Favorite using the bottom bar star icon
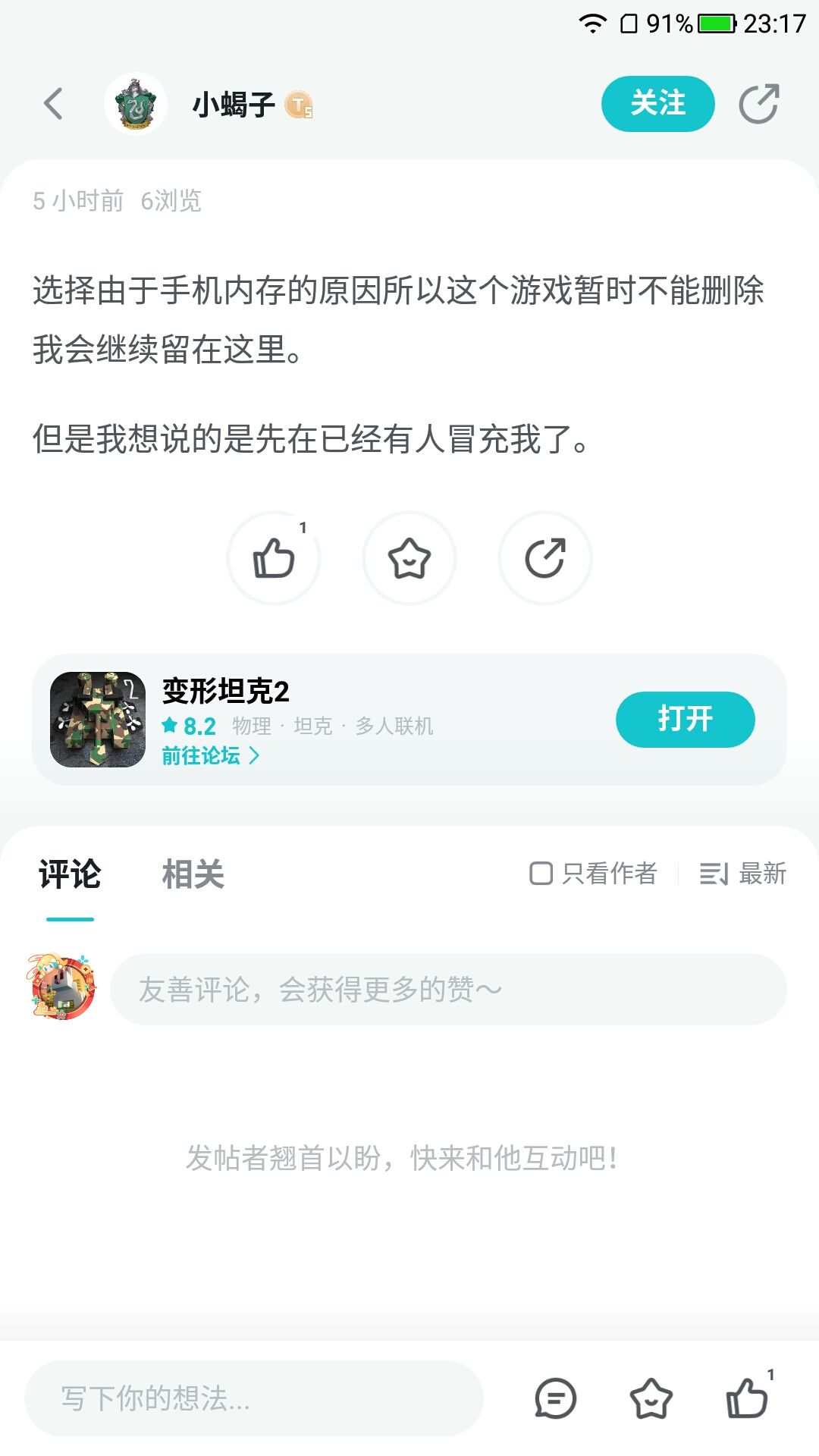819x1456 pixels. coord(651,1398)
